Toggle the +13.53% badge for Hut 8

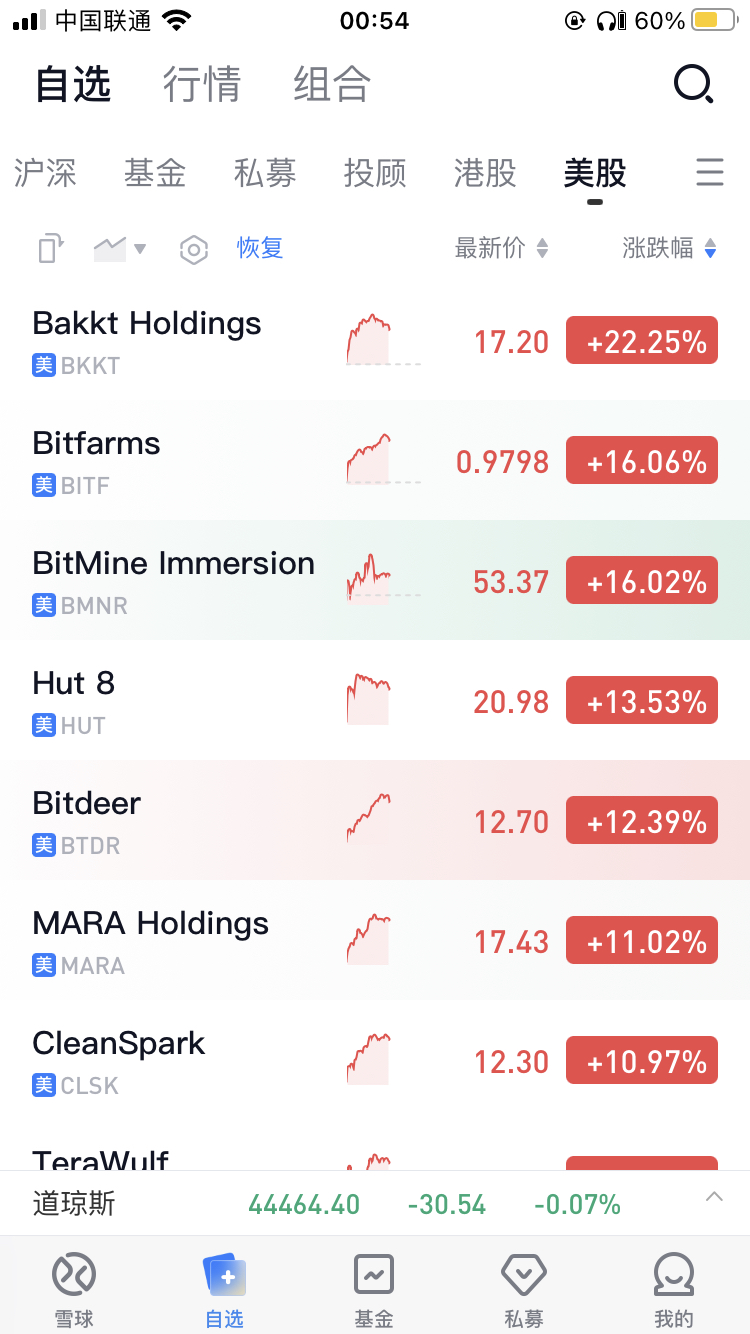click(x=642, y=701)
